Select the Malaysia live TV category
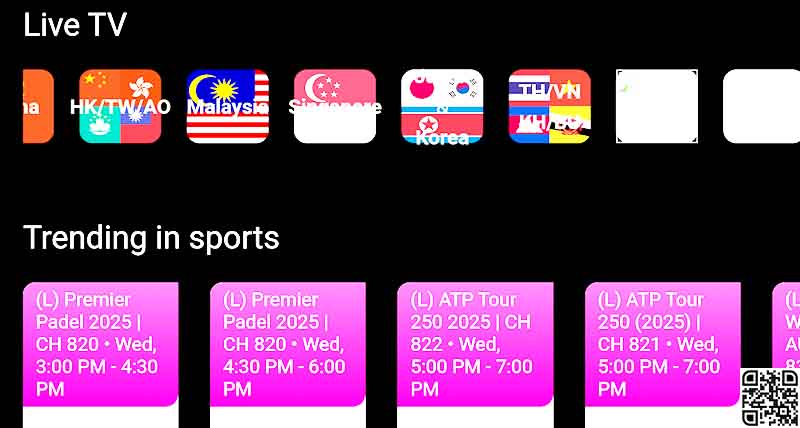 point(228,106)
